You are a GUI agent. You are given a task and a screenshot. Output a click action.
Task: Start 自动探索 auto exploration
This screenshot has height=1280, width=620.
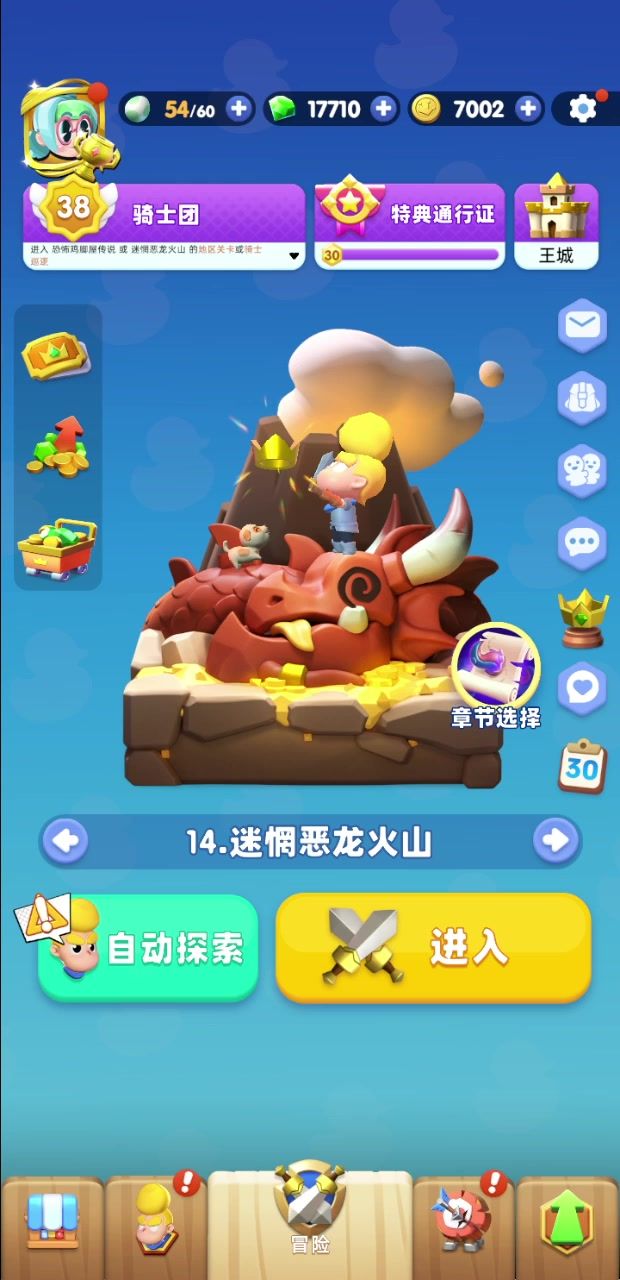[149, 947]
